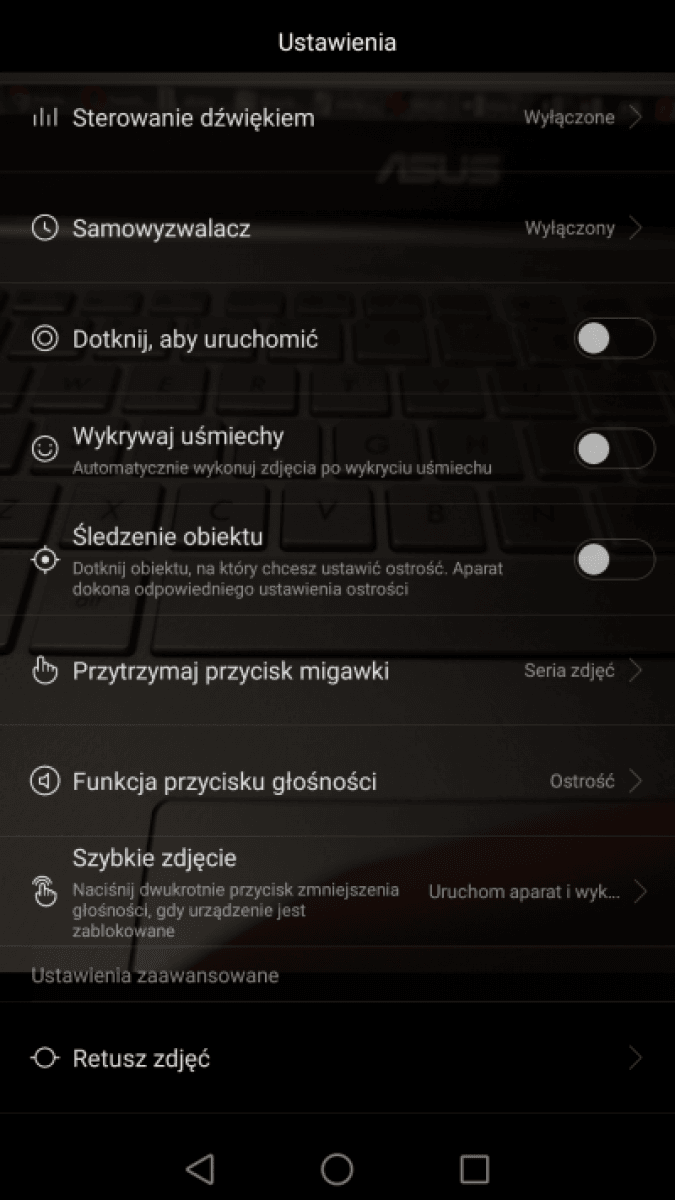Enable Dotknij, aby uruchomić switch
Screen dimensions: 675x1200
pyautogui.click(x=613, y=339)
